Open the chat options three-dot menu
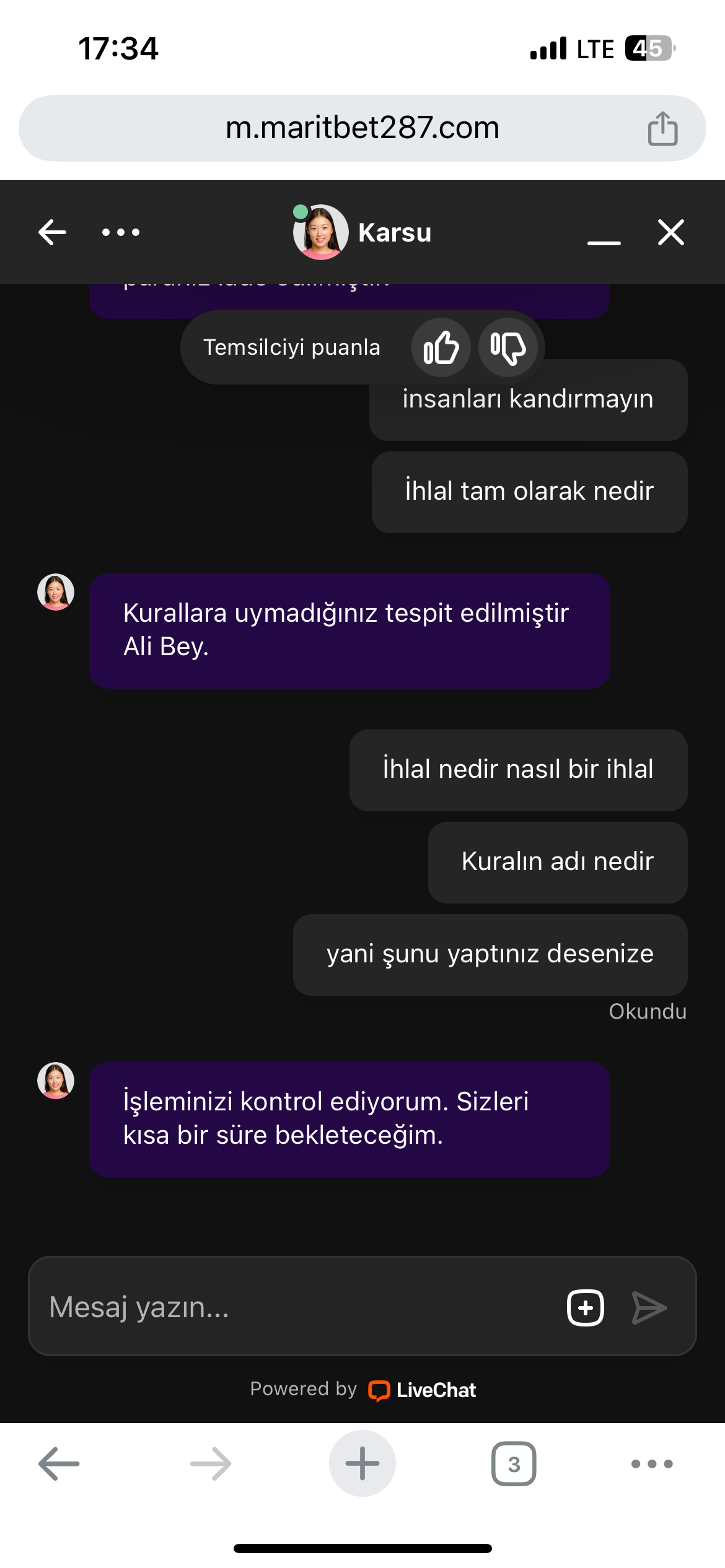 click(121, 233)
